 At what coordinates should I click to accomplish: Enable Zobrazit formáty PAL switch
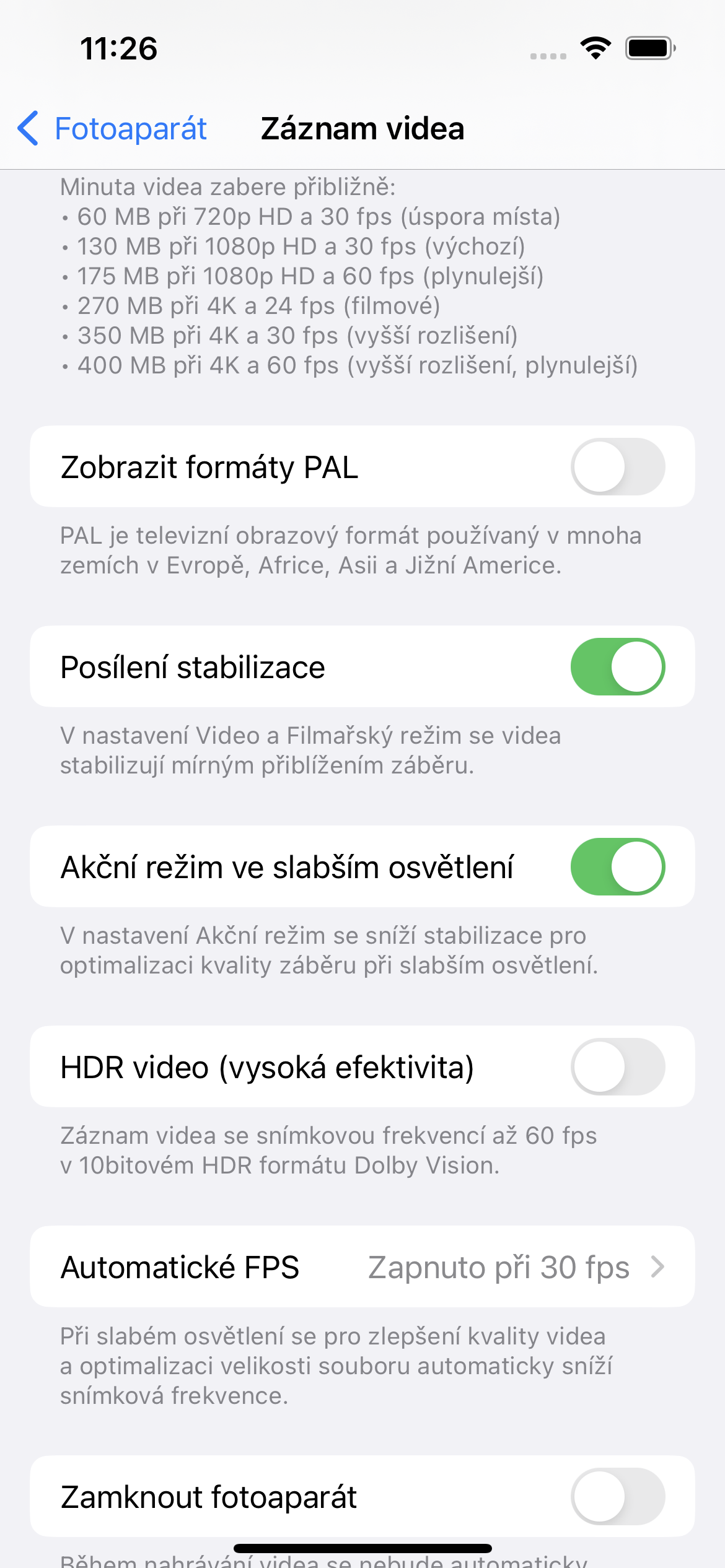point(617,466)
